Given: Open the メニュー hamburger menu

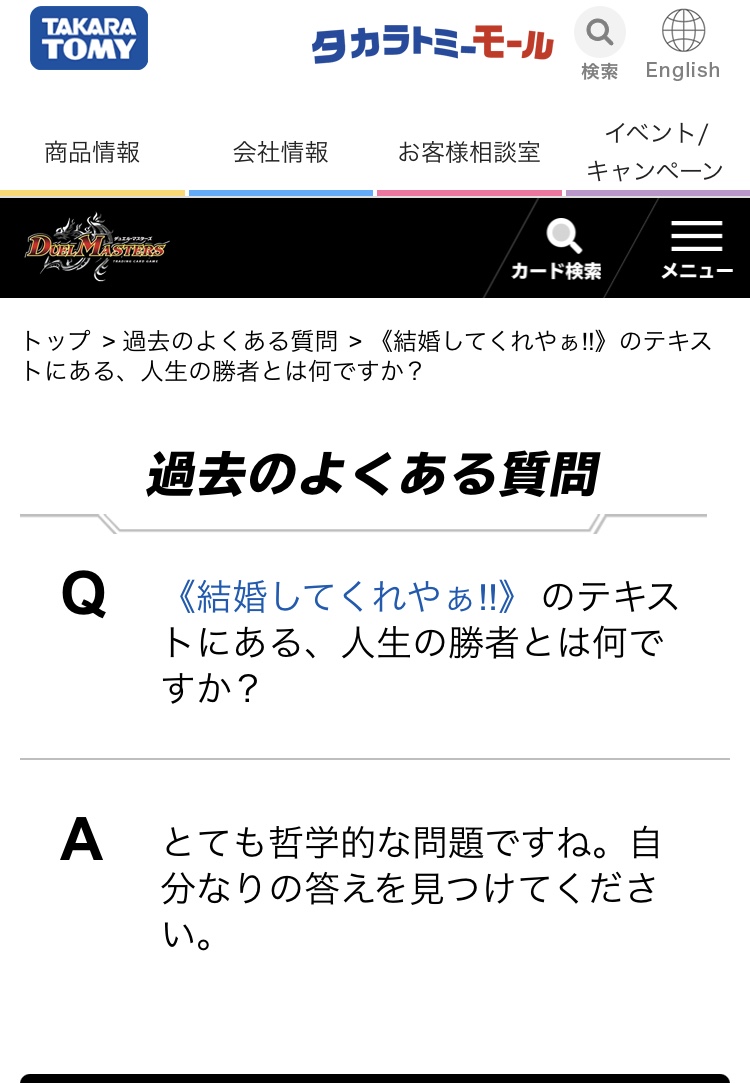Looking at the screenshot, I should (x=697, y=249).
